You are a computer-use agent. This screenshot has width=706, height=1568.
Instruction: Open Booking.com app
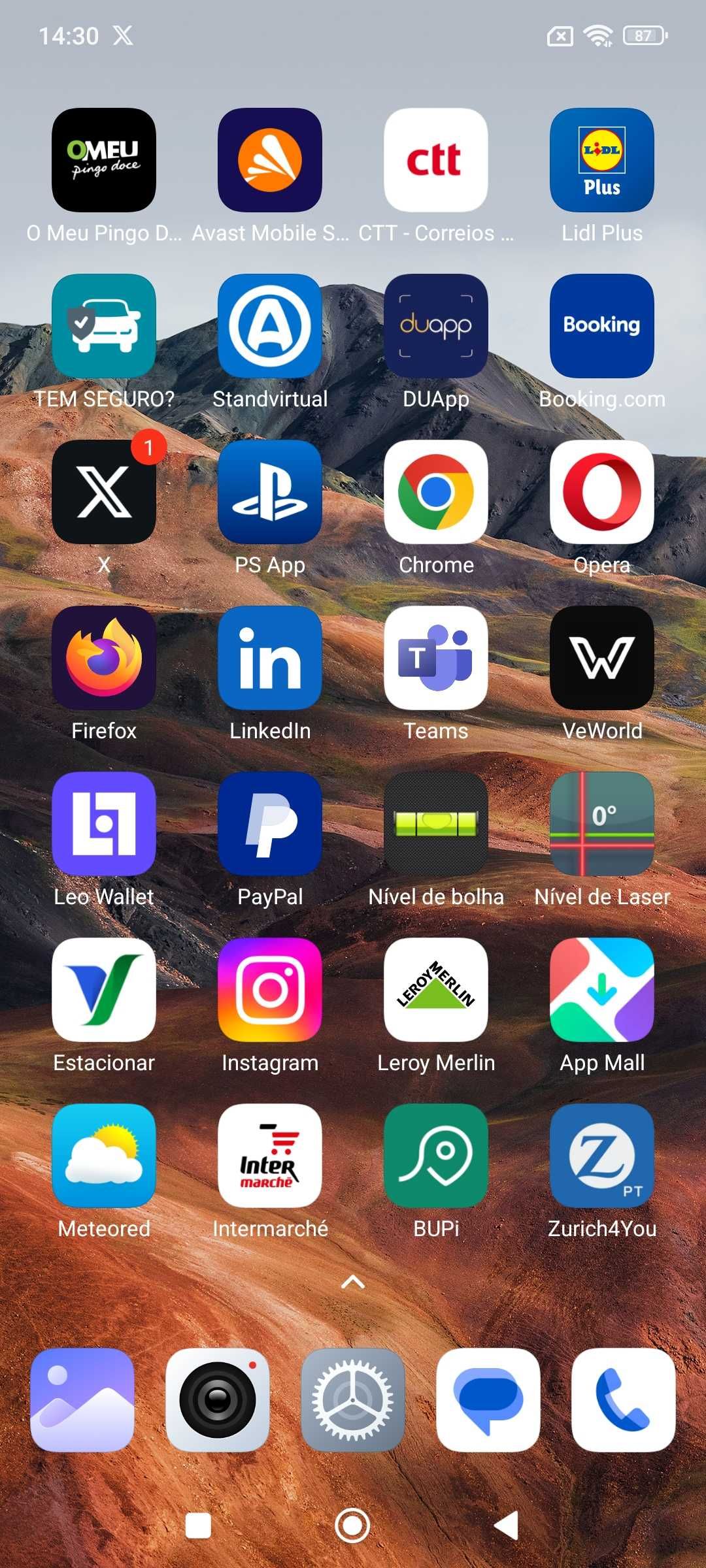601,326
